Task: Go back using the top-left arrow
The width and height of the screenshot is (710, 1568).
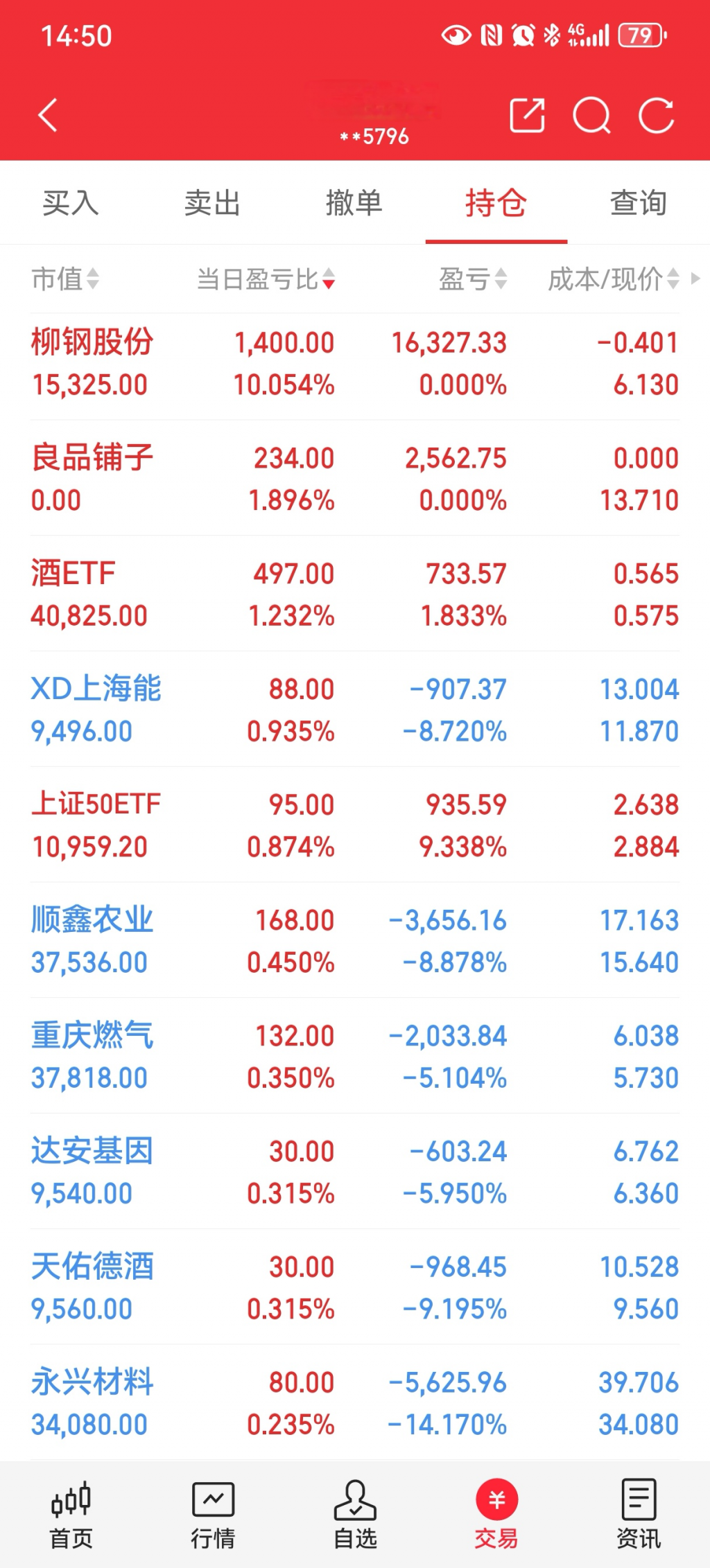Action: pyautogui.click(x=47, y=115)
